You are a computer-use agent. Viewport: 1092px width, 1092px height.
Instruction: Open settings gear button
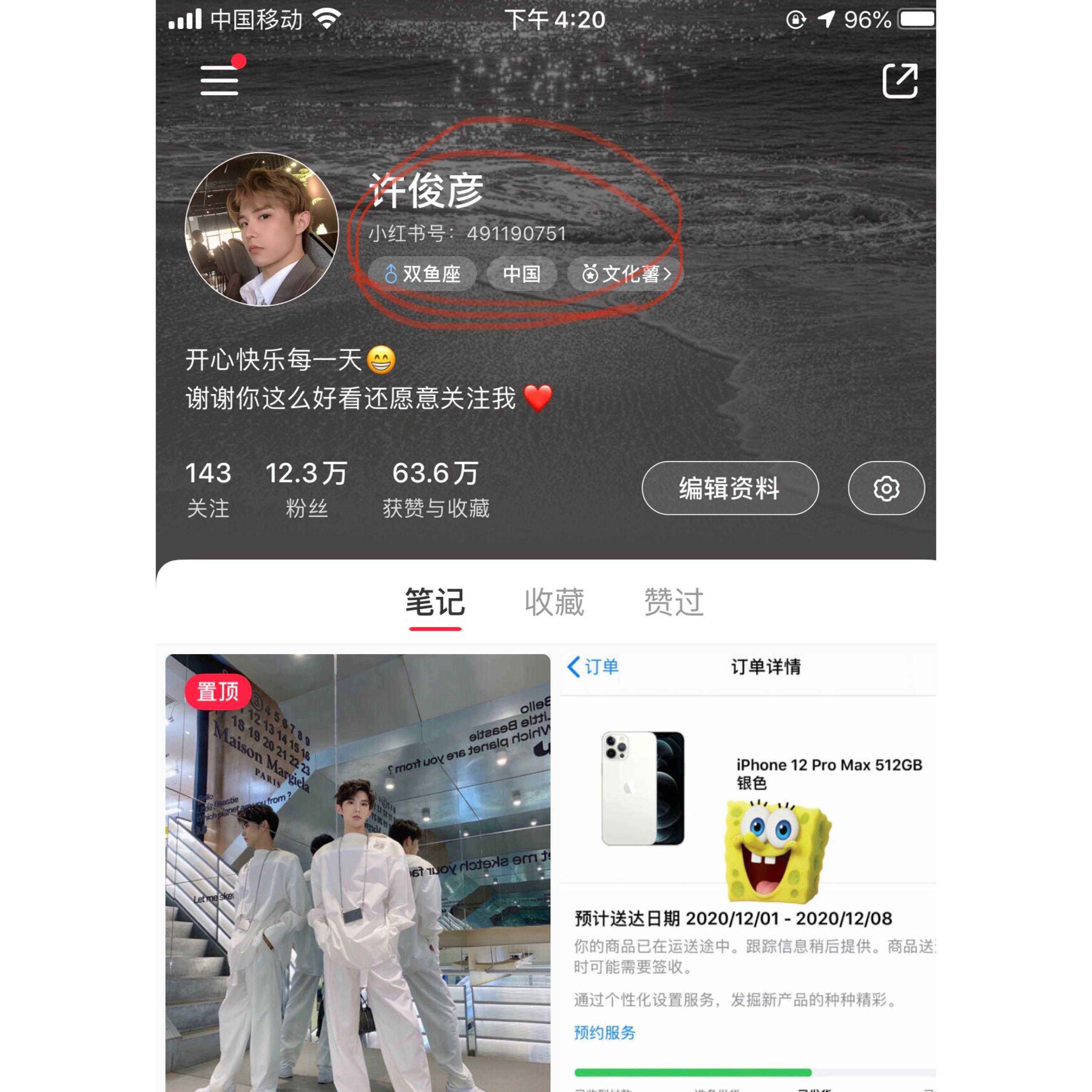click(x=886, y=488)
